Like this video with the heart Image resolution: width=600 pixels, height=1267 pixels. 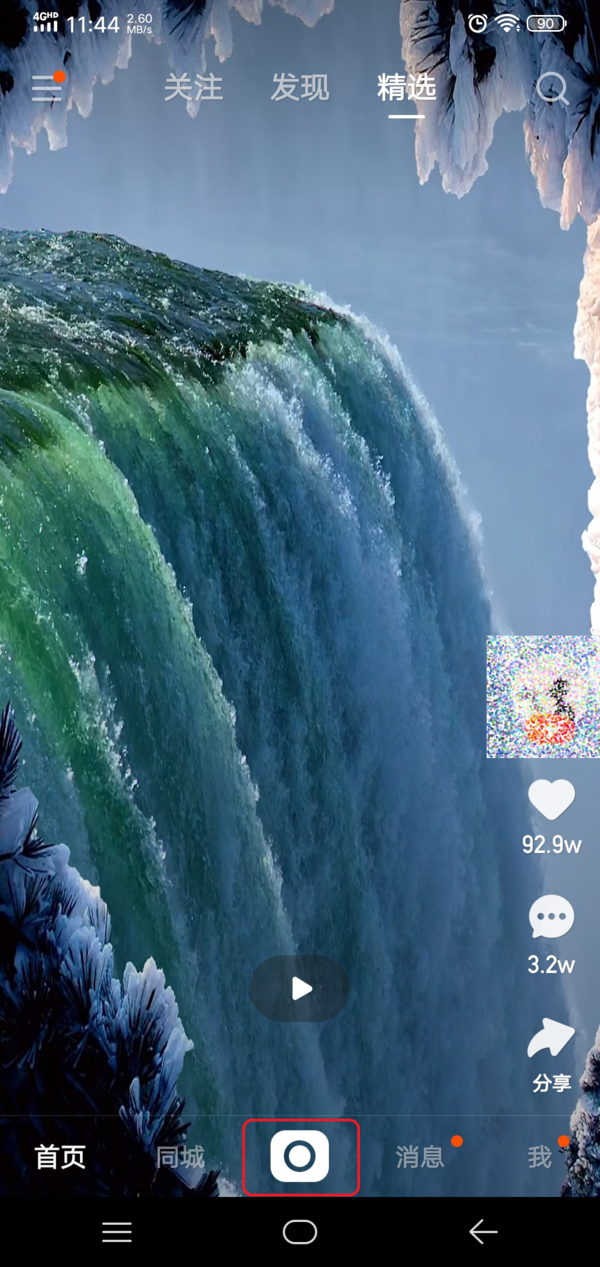[x=551, y=800]
